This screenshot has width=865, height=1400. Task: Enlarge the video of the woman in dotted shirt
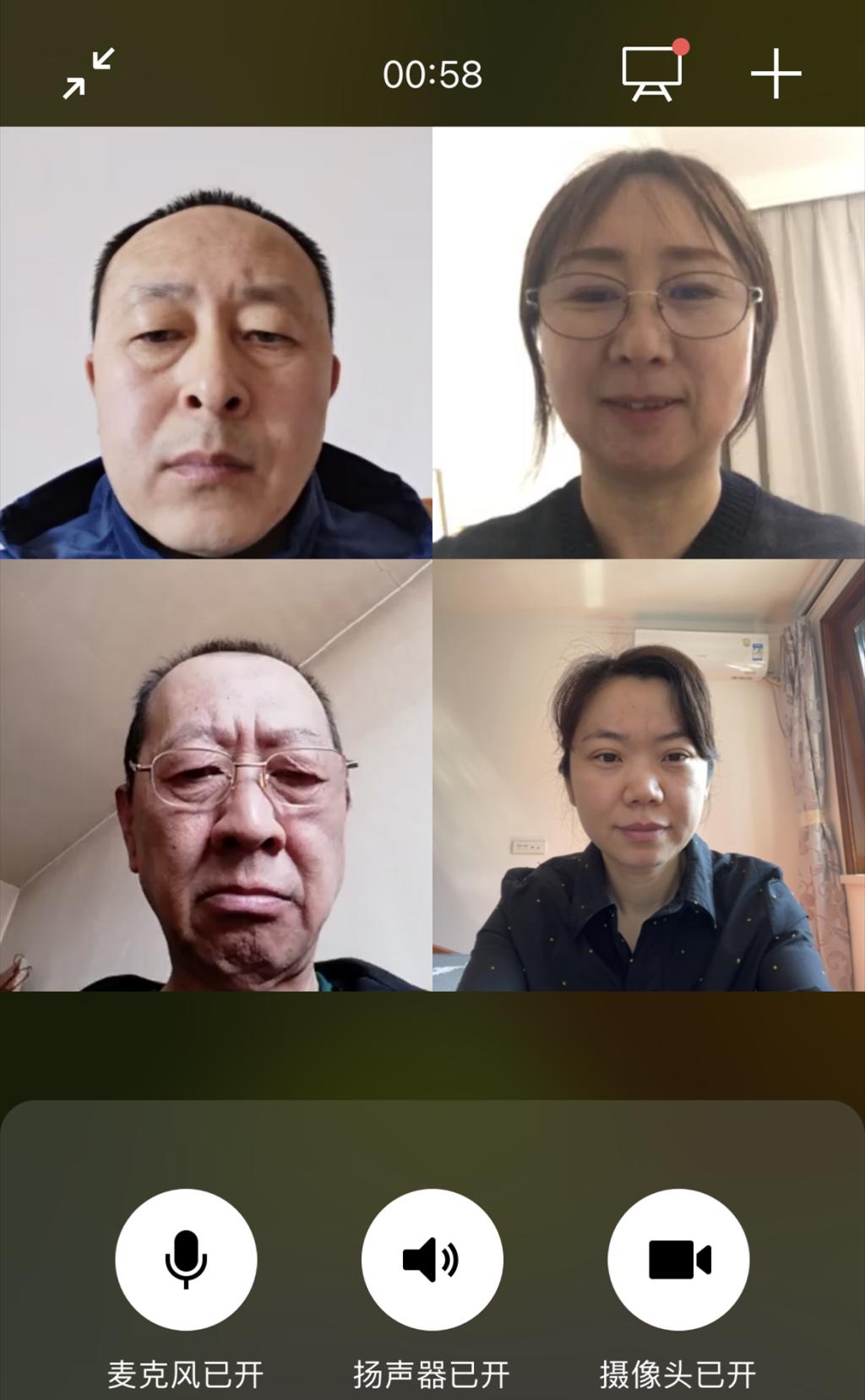649,776
